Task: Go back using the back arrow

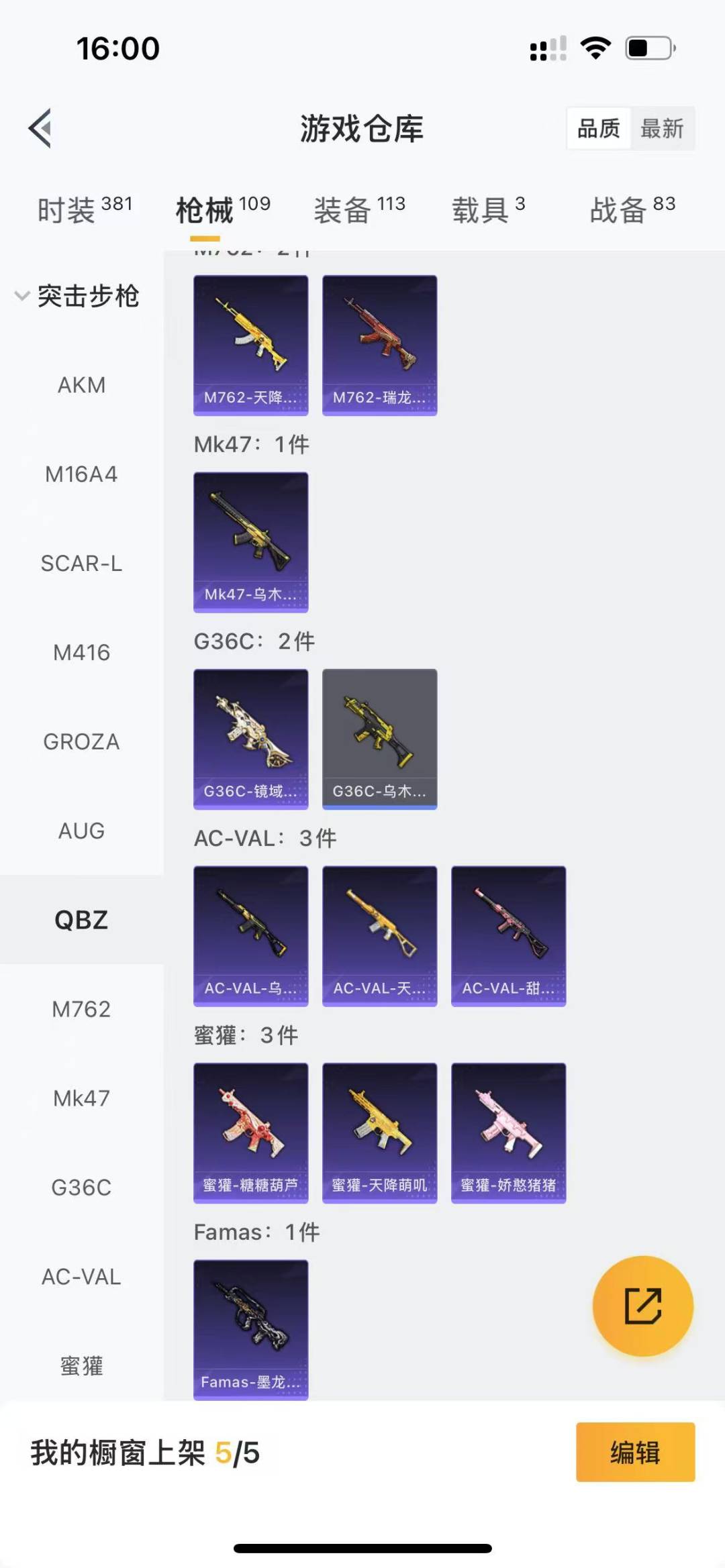Action: [x=41, y=127]
